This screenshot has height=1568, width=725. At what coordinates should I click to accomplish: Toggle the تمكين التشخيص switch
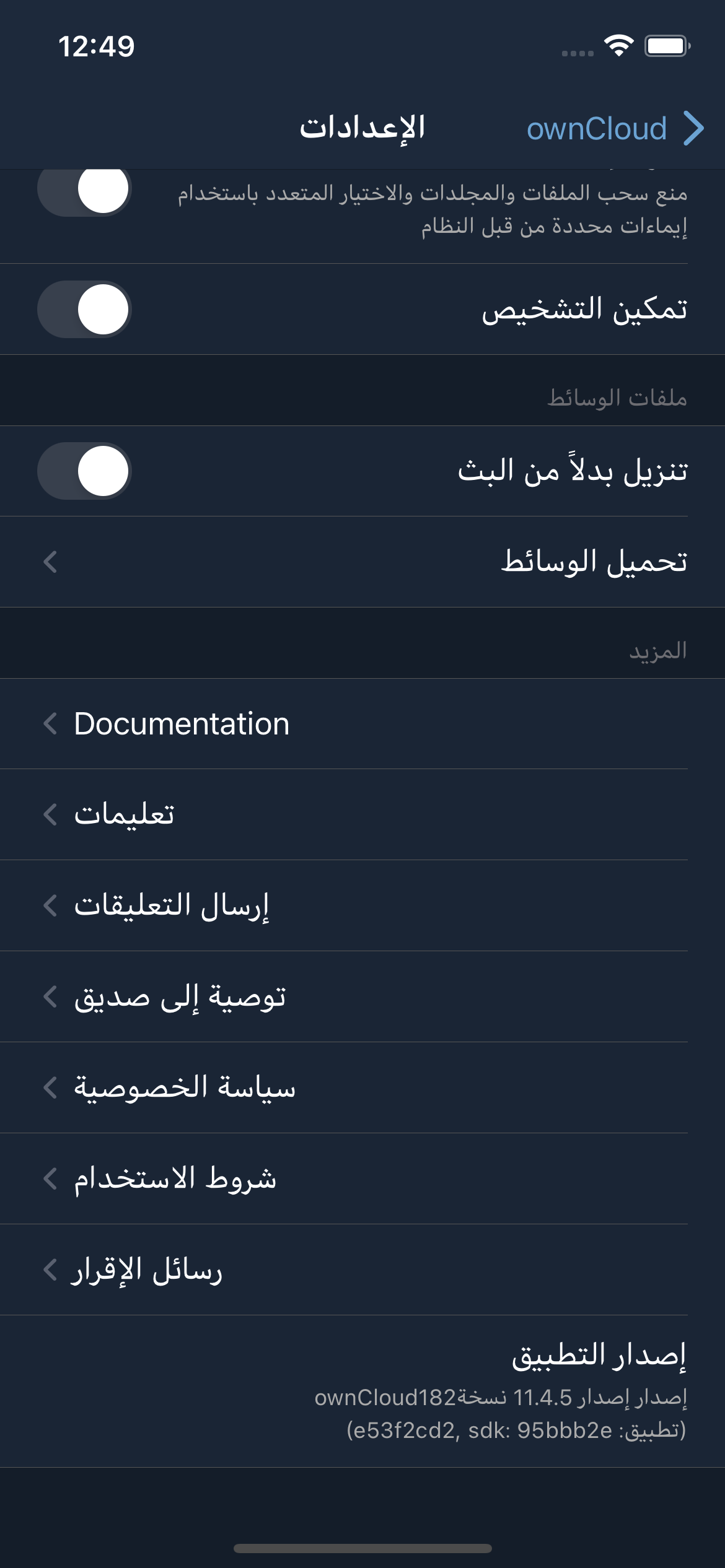(x=84, y=309)
